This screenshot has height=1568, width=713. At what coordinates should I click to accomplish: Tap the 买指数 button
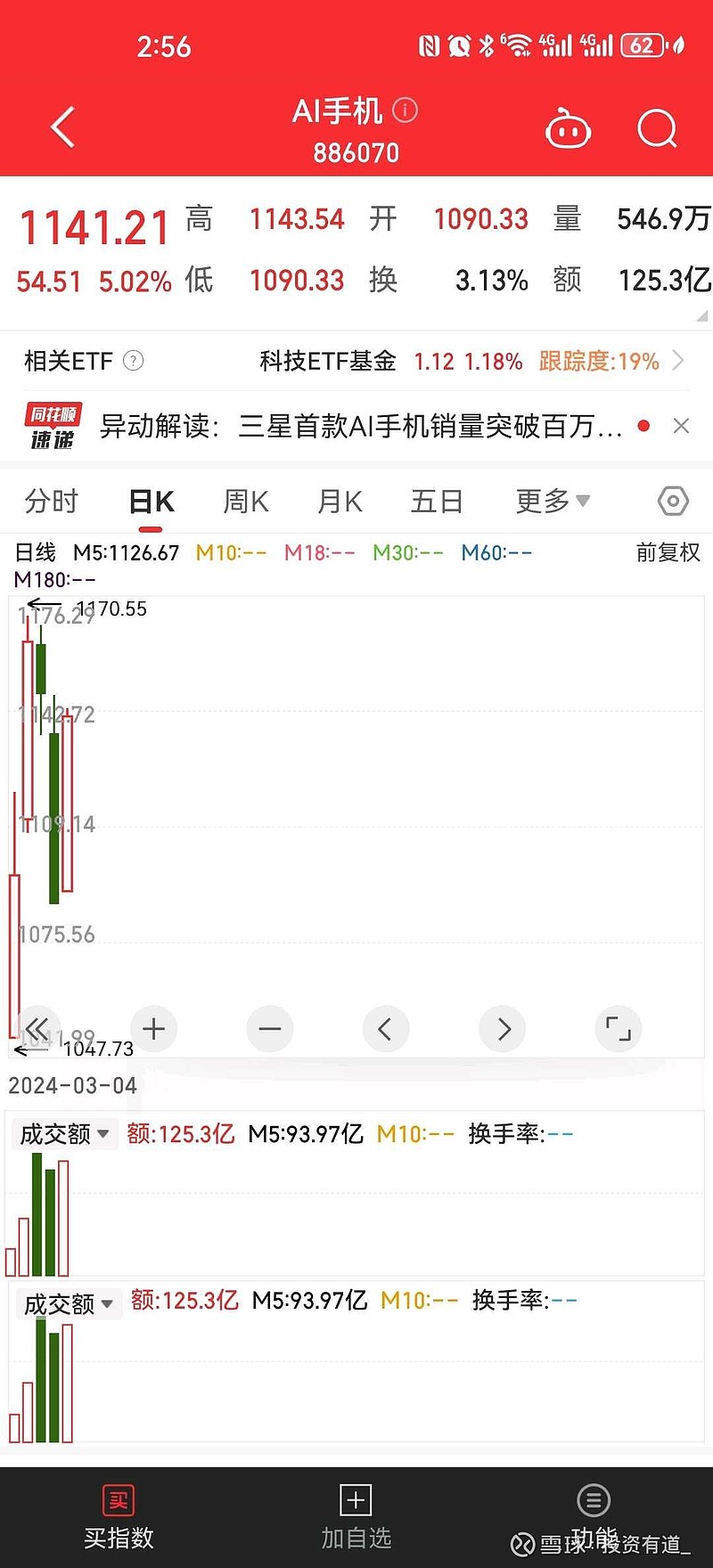(x=119, y=1518)
